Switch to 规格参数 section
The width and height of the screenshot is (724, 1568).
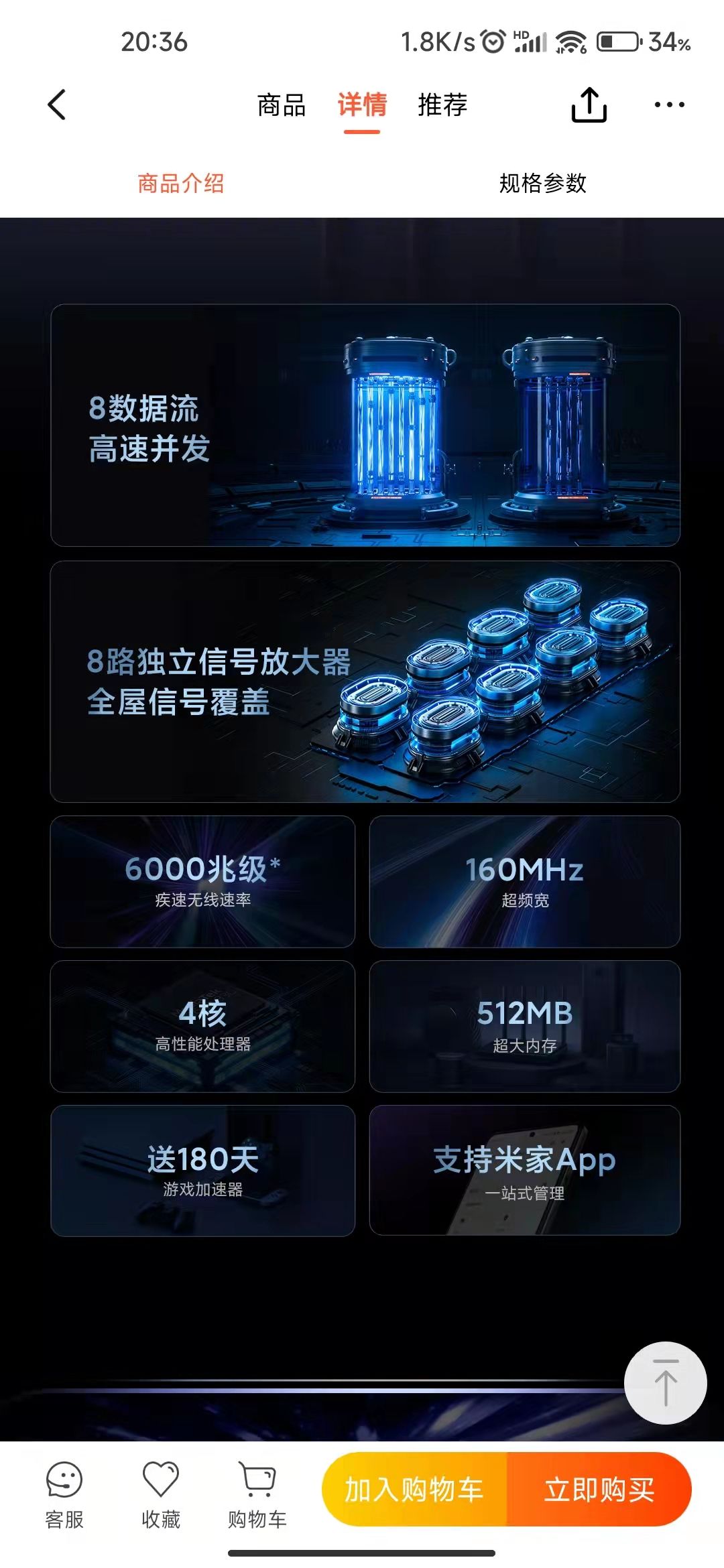point(542,183)
